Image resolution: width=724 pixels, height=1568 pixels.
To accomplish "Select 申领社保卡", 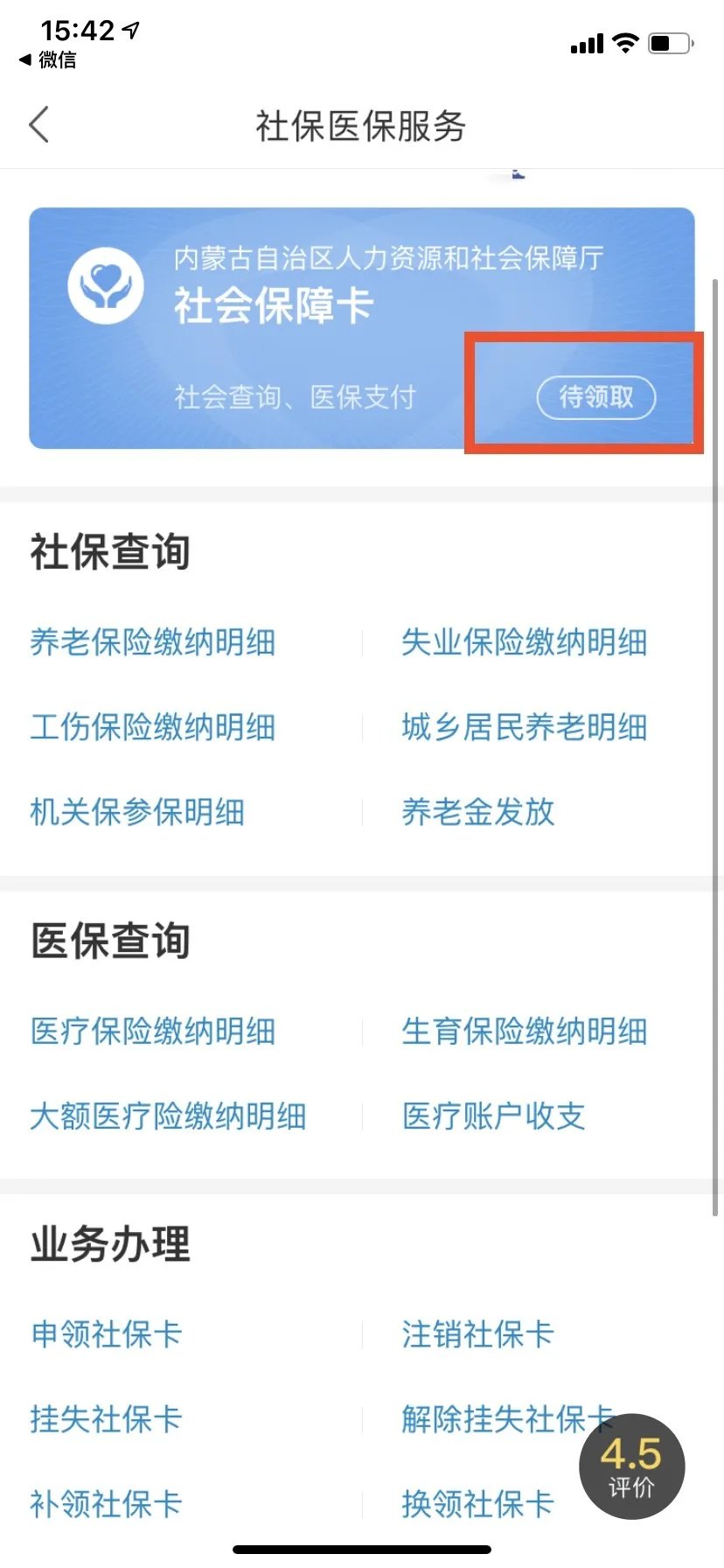I will point(106,1334).
